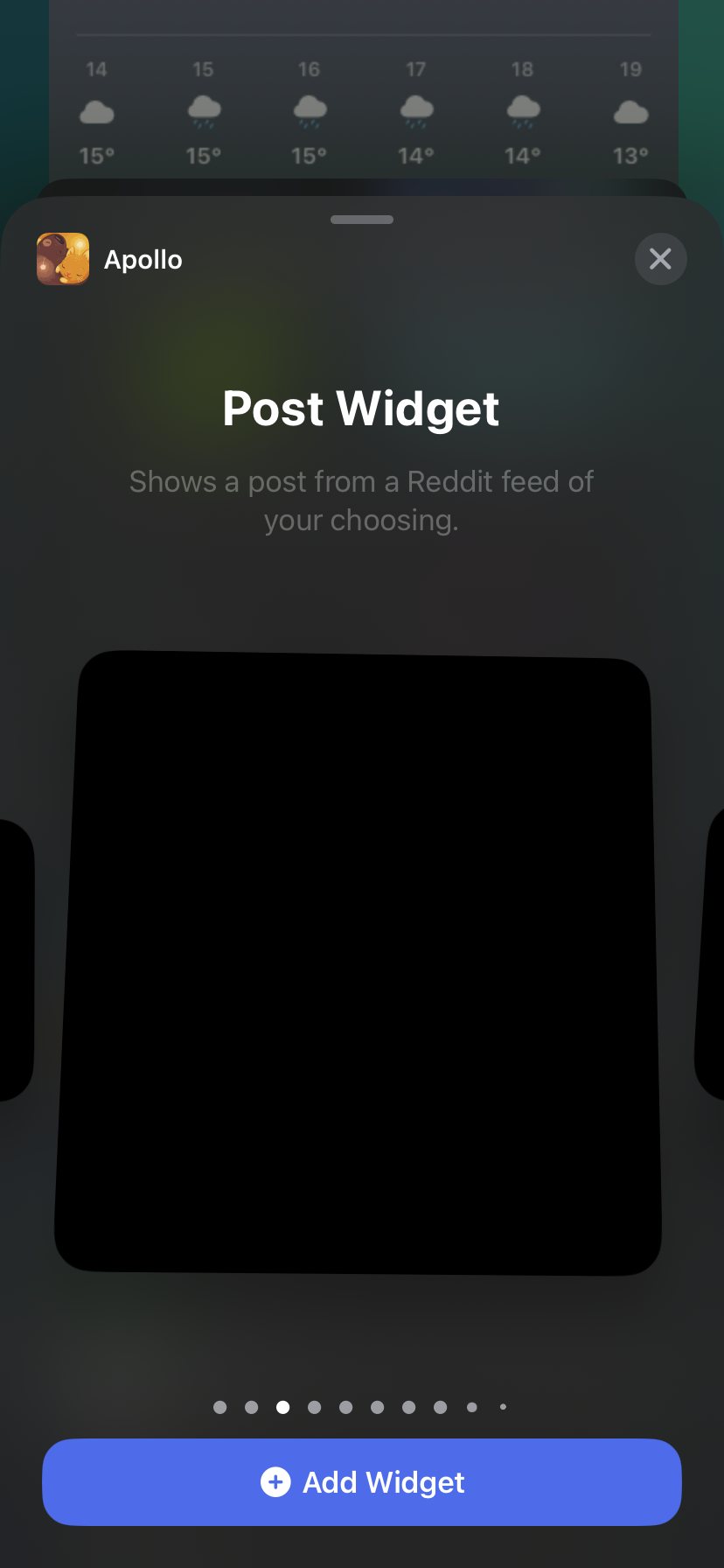The image size is (724, 1568).
Task: Tap the sheet drag handle
Action: 361,220
